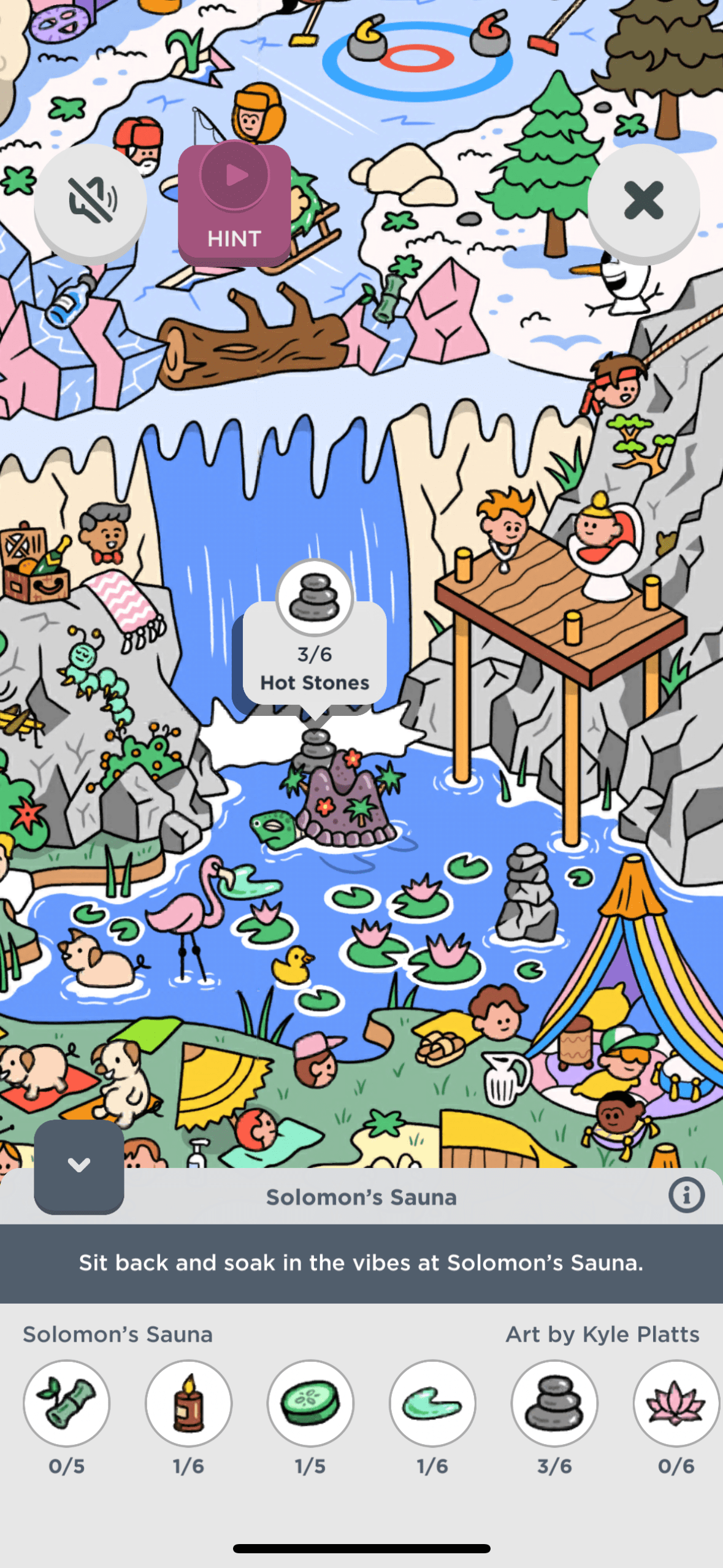
Task: Select the cucumber slice item showing 1/5
Action: [310, 1403]
